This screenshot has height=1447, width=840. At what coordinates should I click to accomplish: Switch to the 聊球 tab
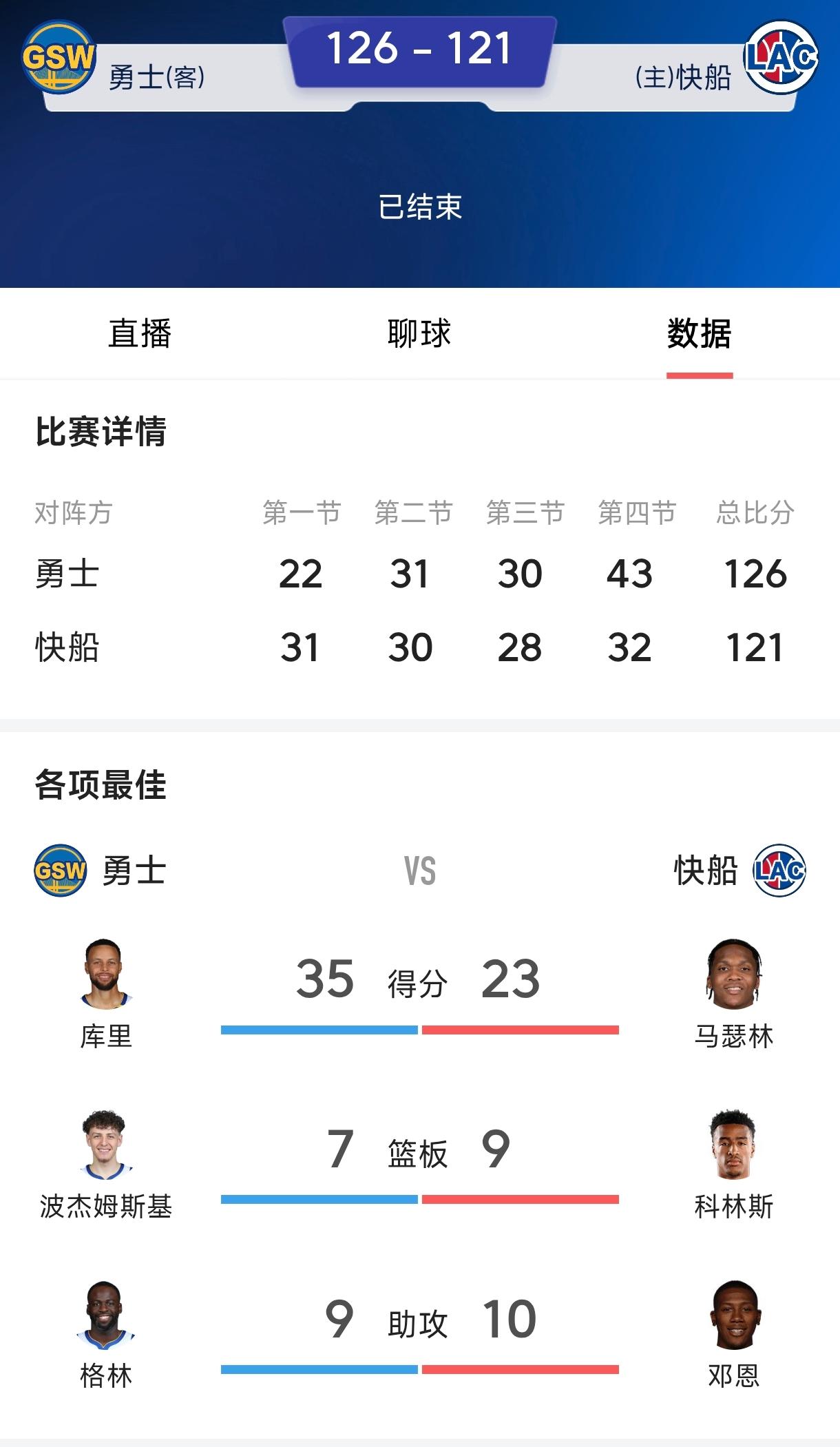pos(419,333)
